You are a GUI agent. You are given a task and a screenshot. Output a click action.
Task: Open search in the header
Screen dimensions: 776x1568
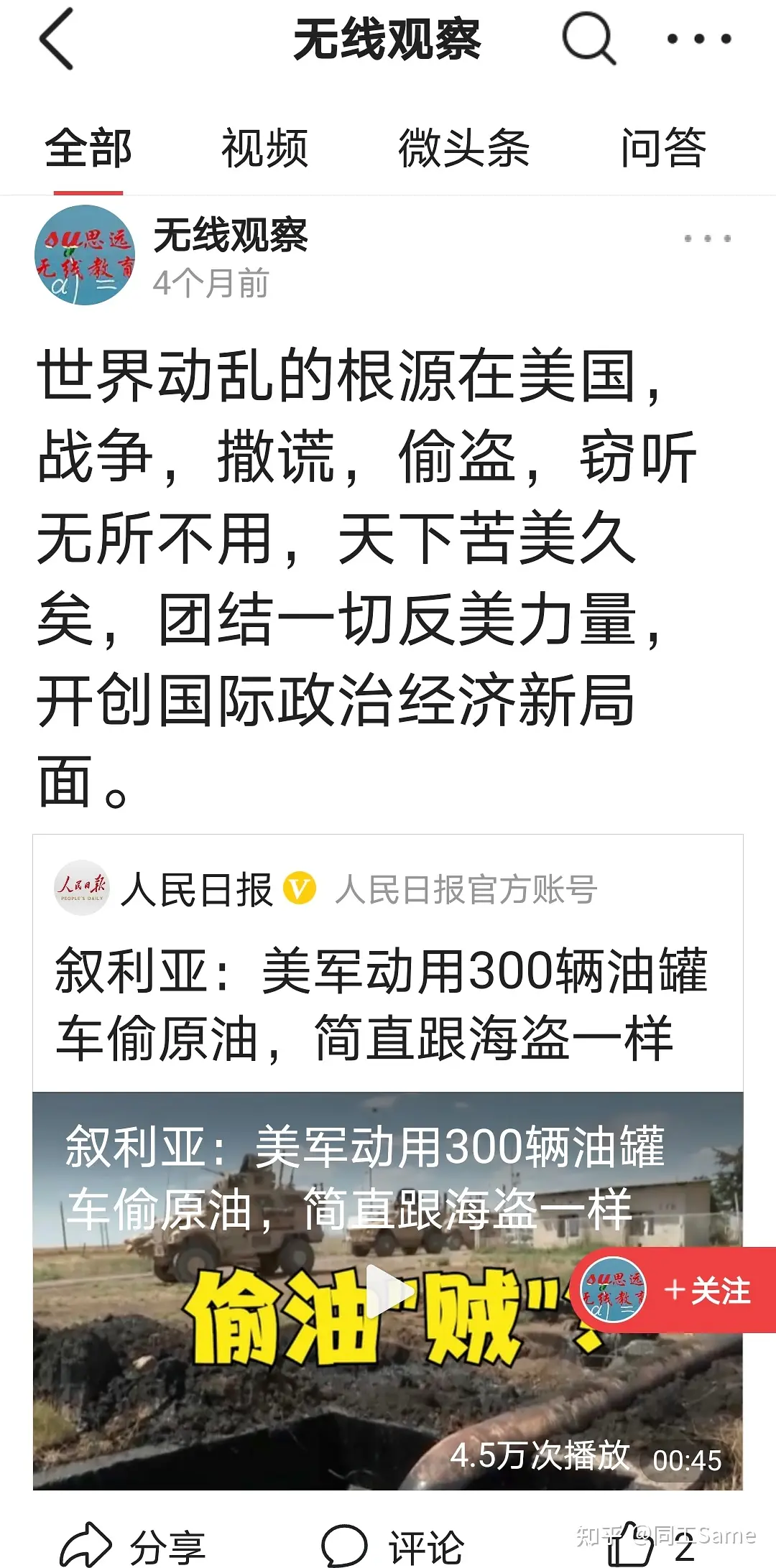(588, 38)
